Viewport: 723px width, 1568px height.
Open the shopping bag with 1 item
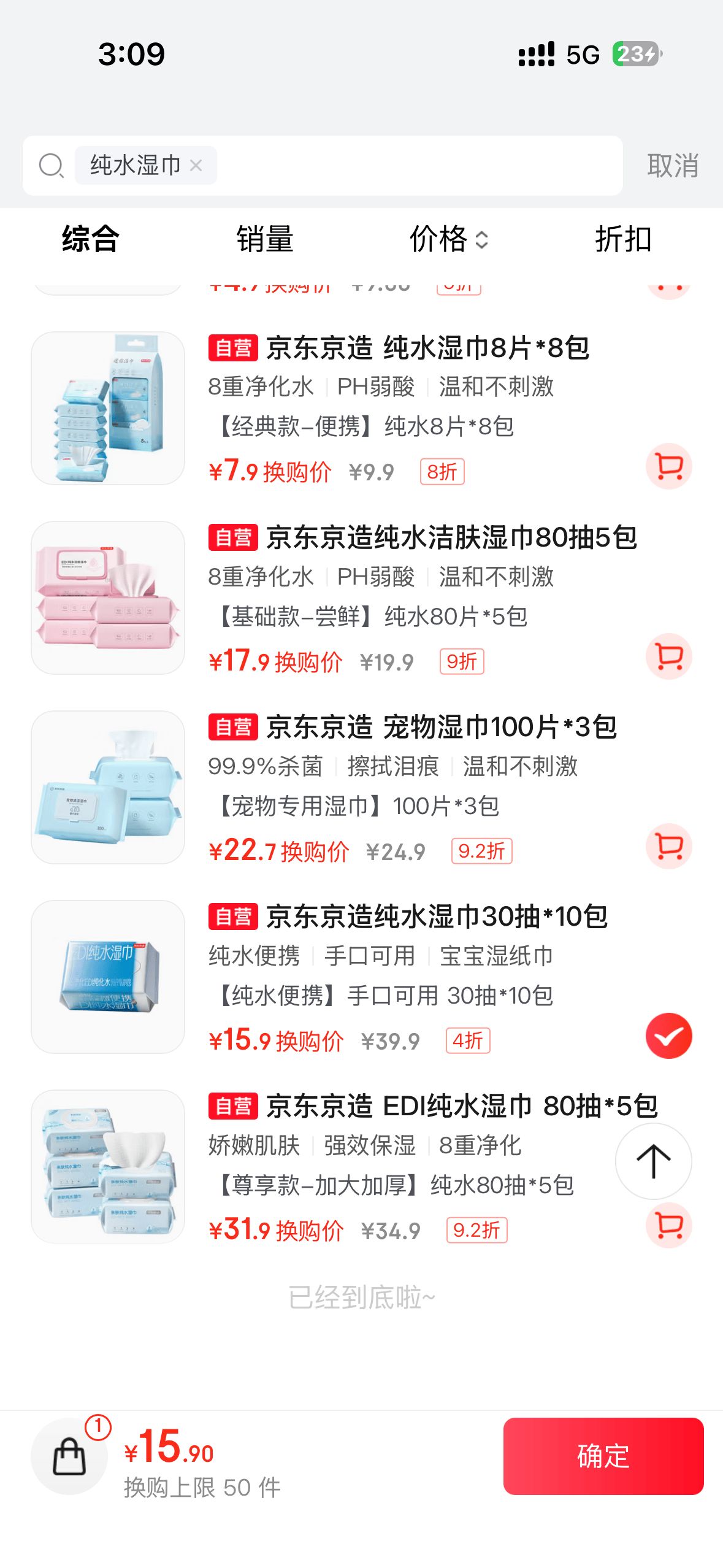click(69, 1456)
